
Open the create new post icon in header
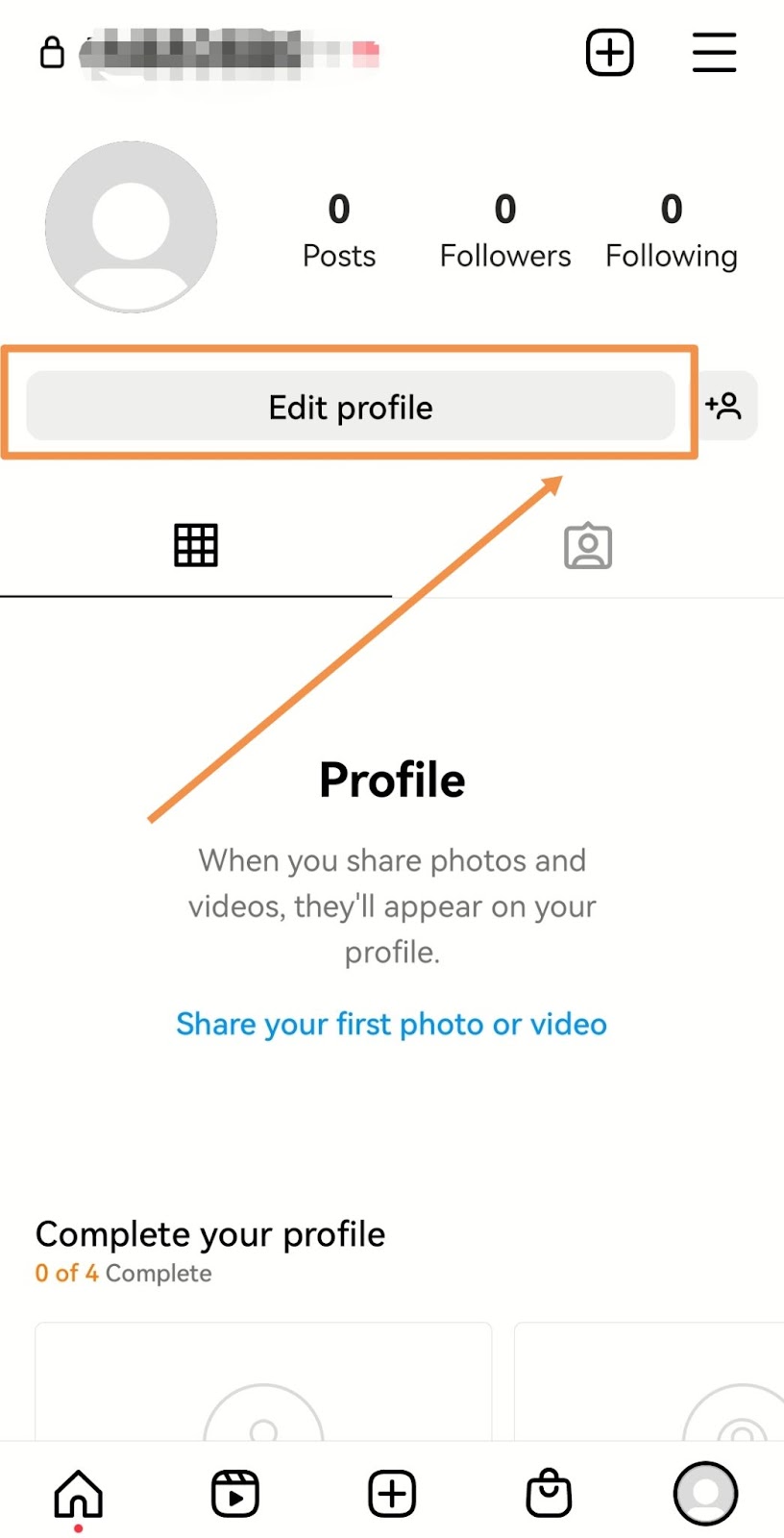point(609,52)
